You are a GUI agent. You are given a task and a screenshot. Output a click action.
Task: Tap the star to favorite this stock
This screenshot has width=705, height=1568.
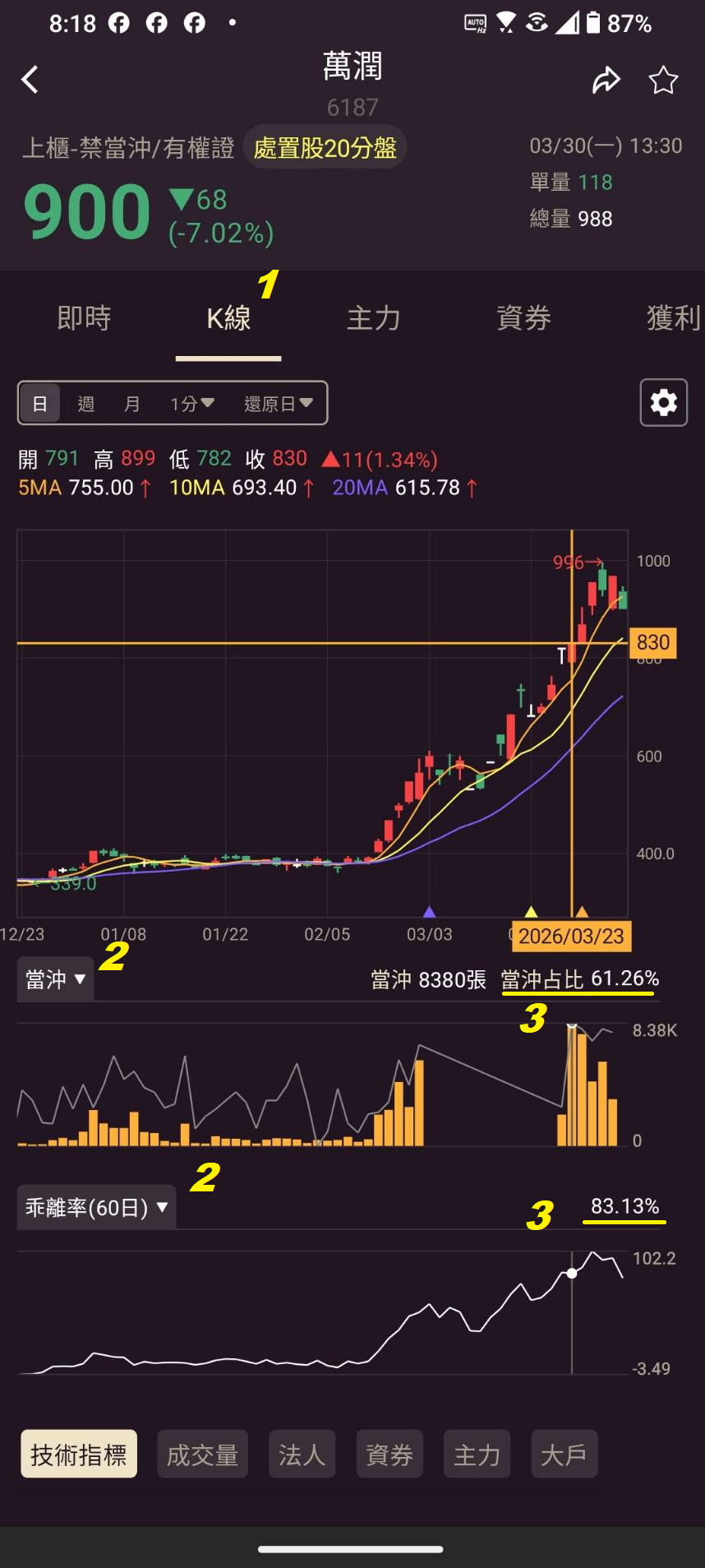663,79
